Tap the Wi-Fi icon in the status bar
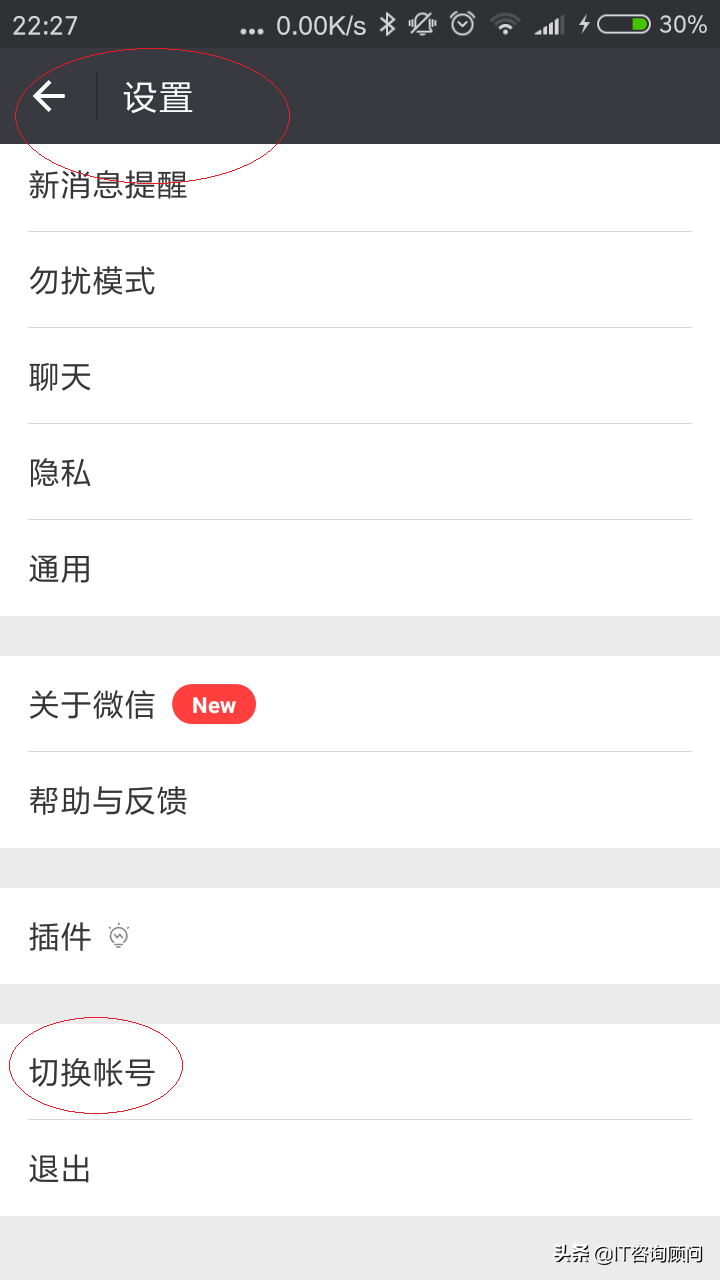720x1280 pixels. pyautogui.click(x=505, y=24)
